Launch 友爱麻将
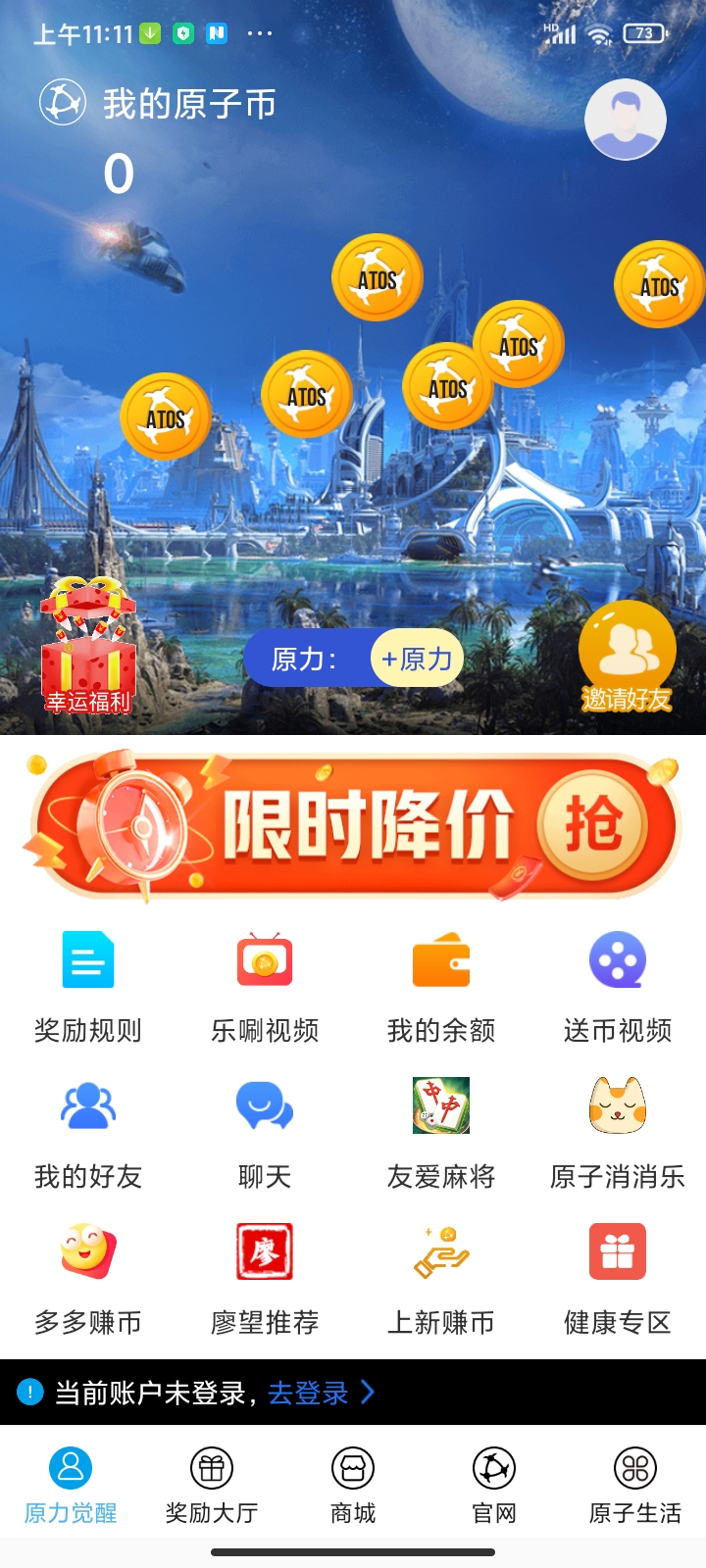 441,1131
